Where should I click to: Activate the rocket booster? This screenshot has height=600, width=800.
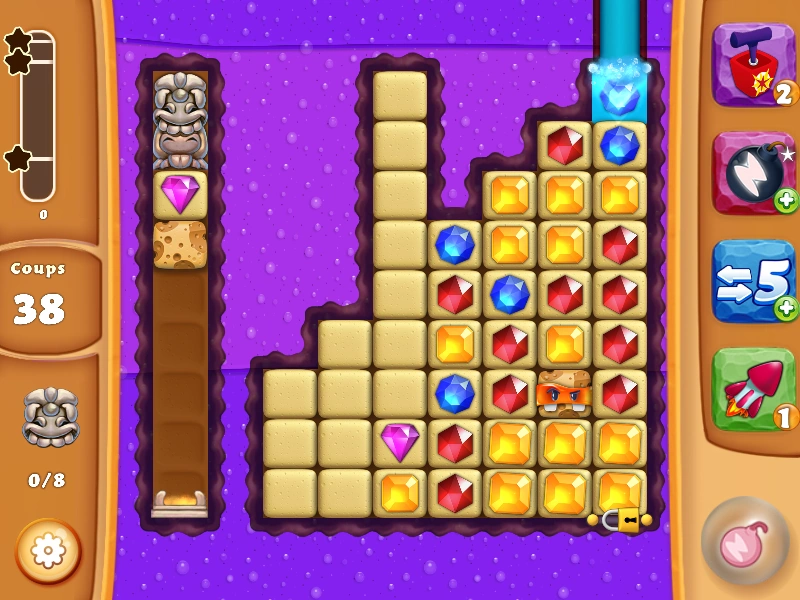[754, 390]
